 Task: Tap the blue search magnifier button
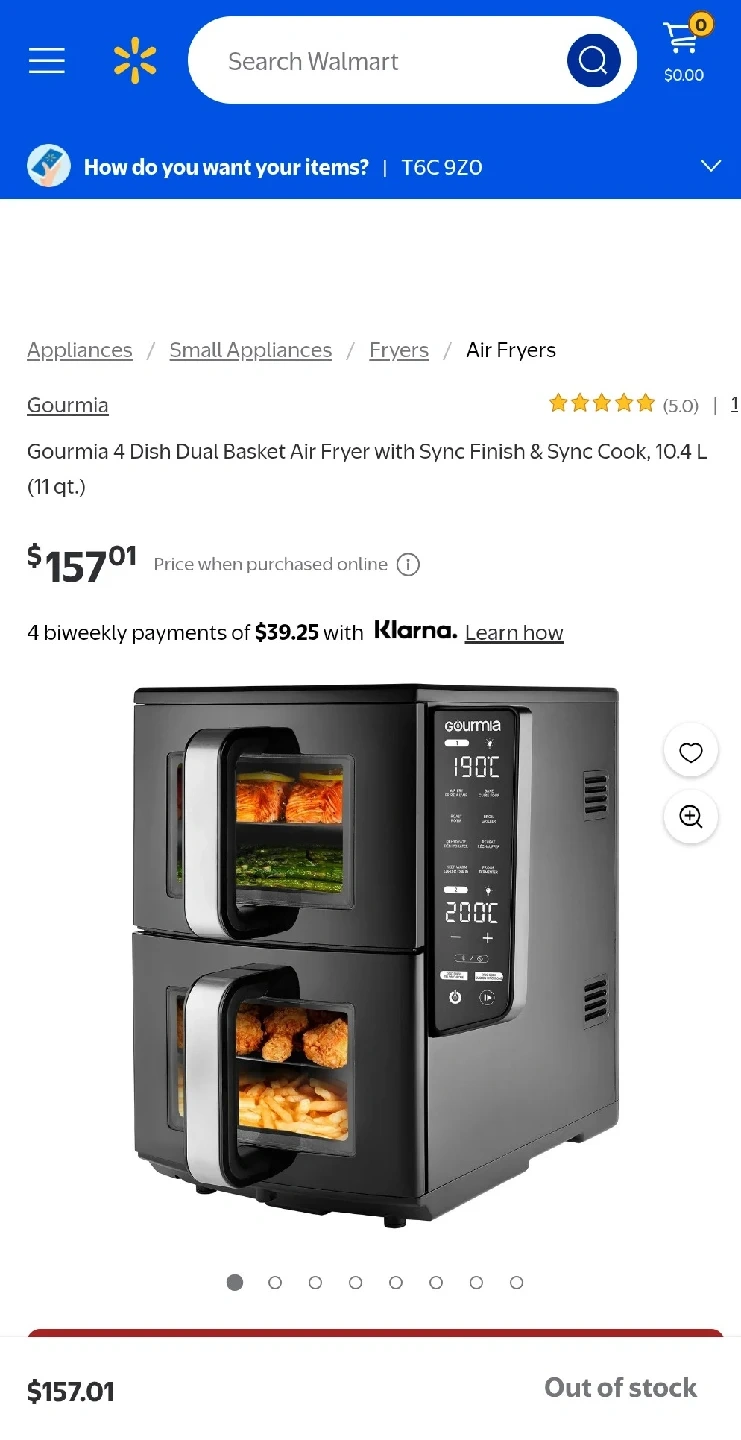click(593, 61)
